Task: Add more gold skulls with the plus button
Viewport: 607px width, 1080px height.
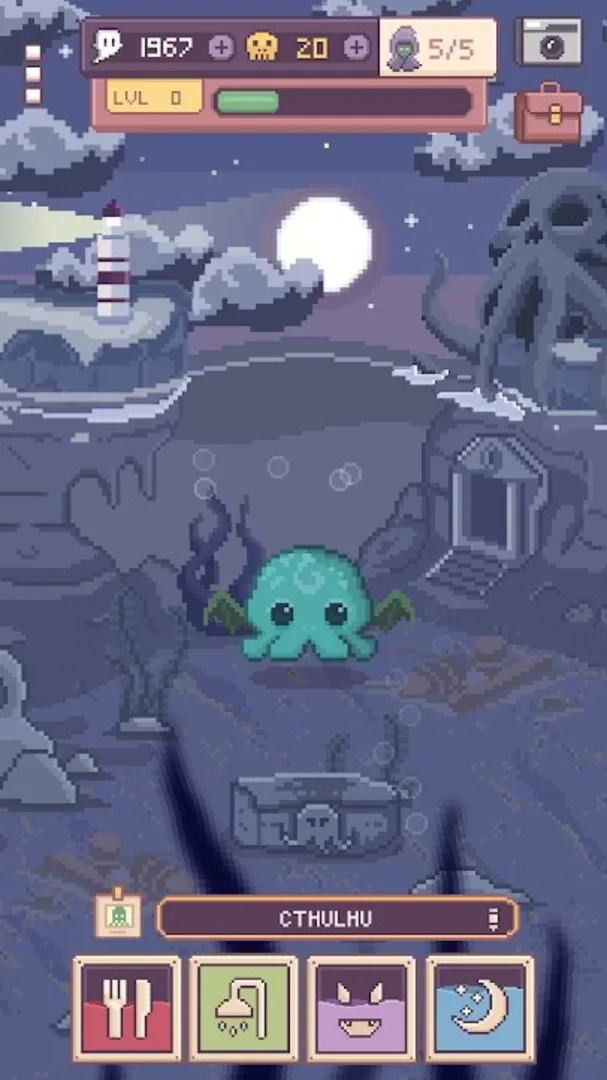Action: [x=356, y=47]
